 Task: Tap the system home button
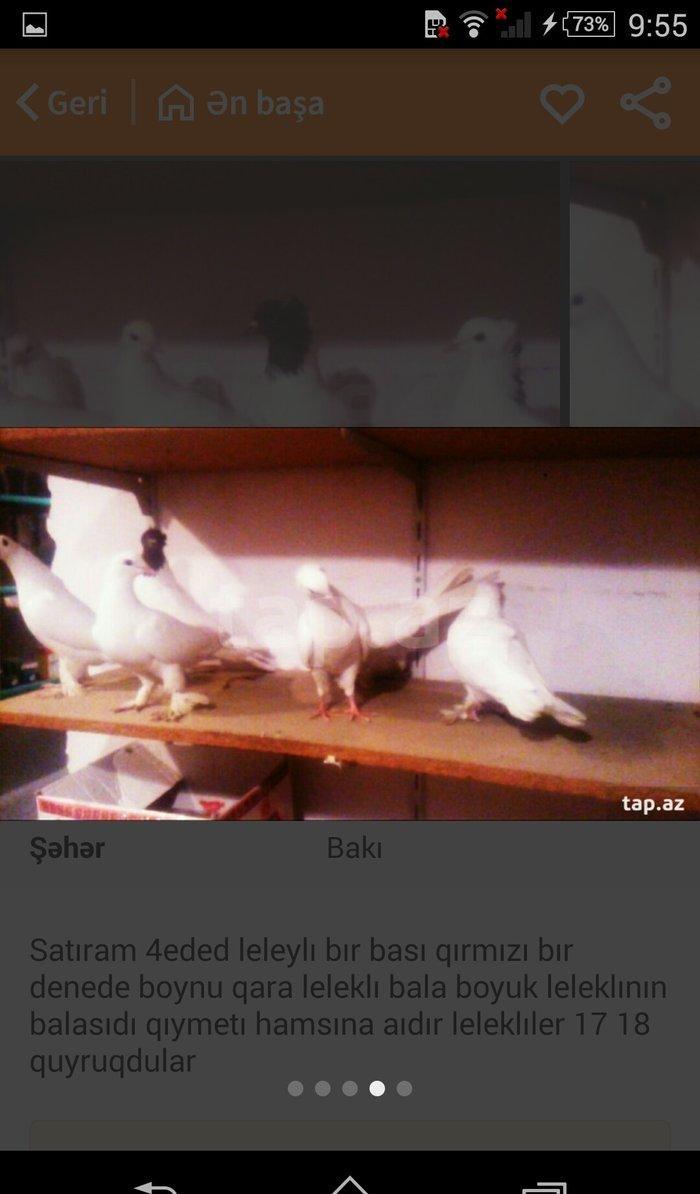[350, 1184]
